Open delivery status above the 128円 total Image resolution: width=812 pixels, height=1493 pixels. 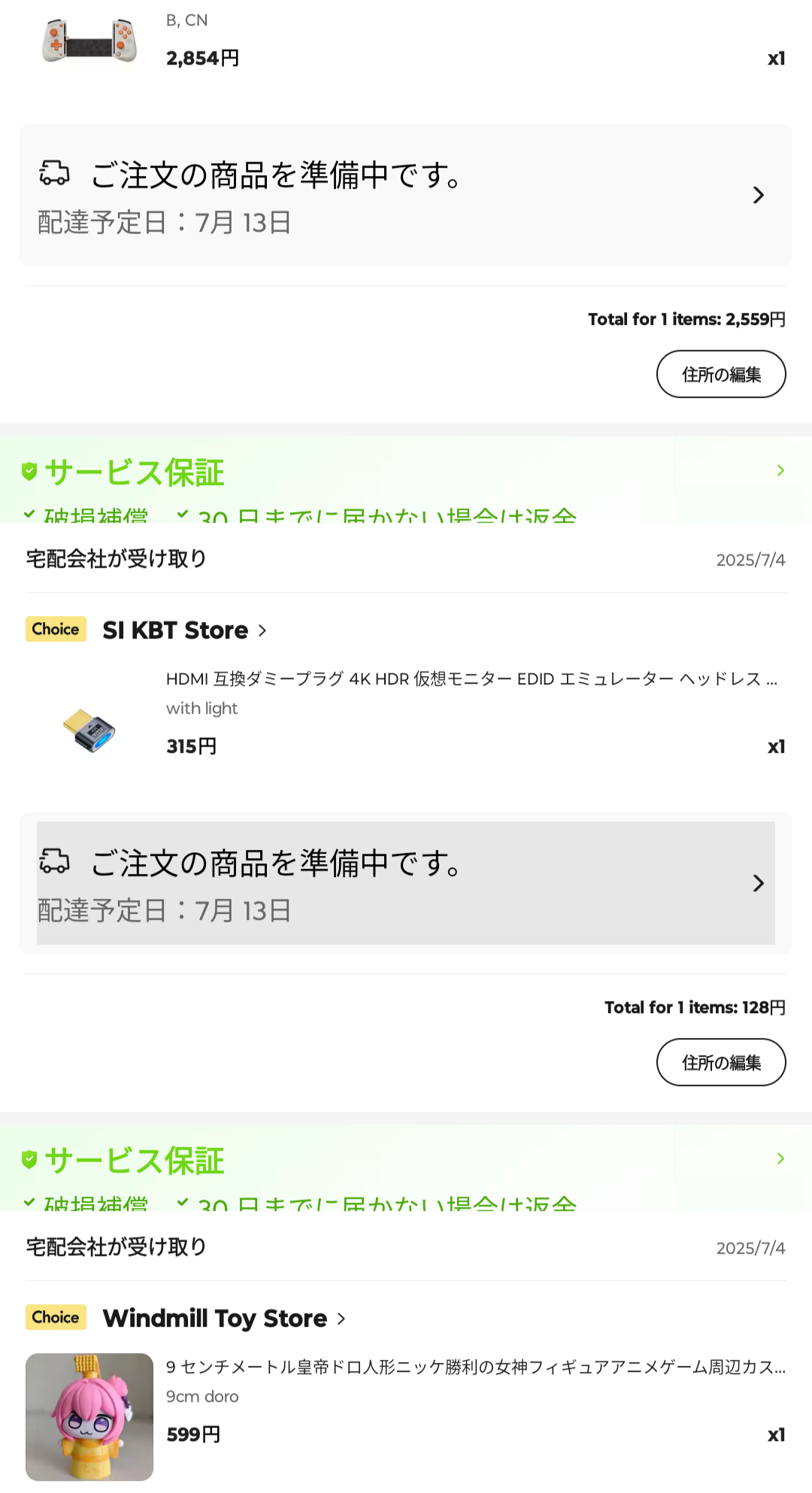[406, 883]
